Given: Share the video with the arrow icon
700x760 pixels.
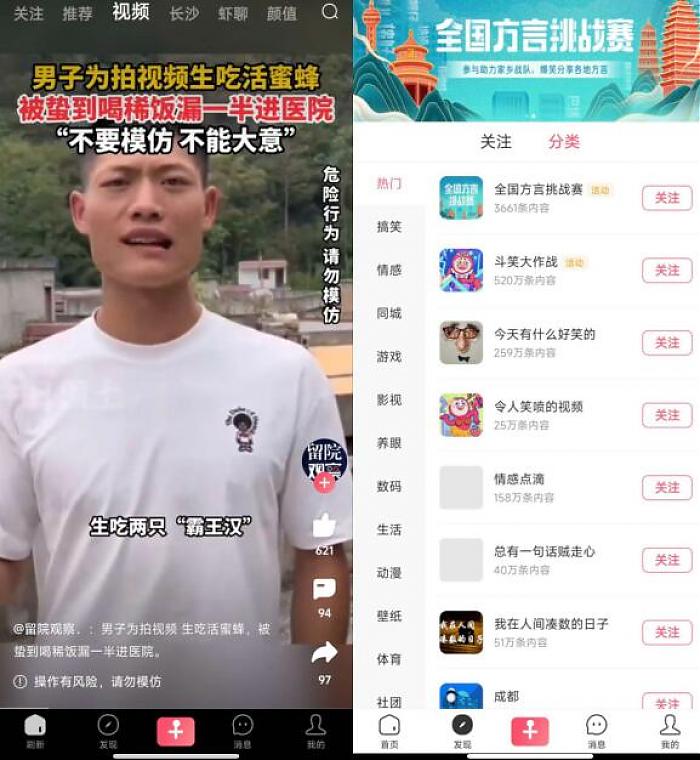Looking at the screenshot, I should (324, 654).
